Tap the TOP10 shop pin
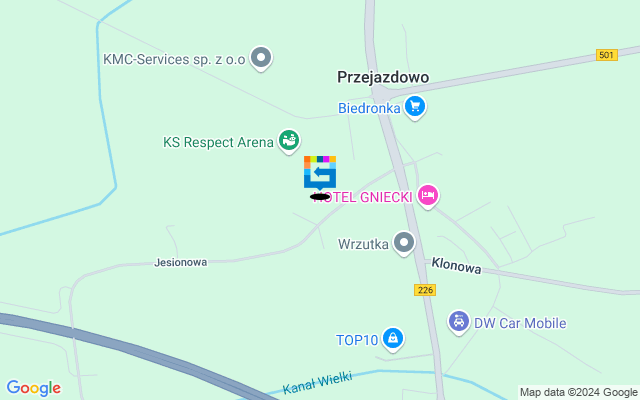The image size is (640, 400). coord(394,339)
